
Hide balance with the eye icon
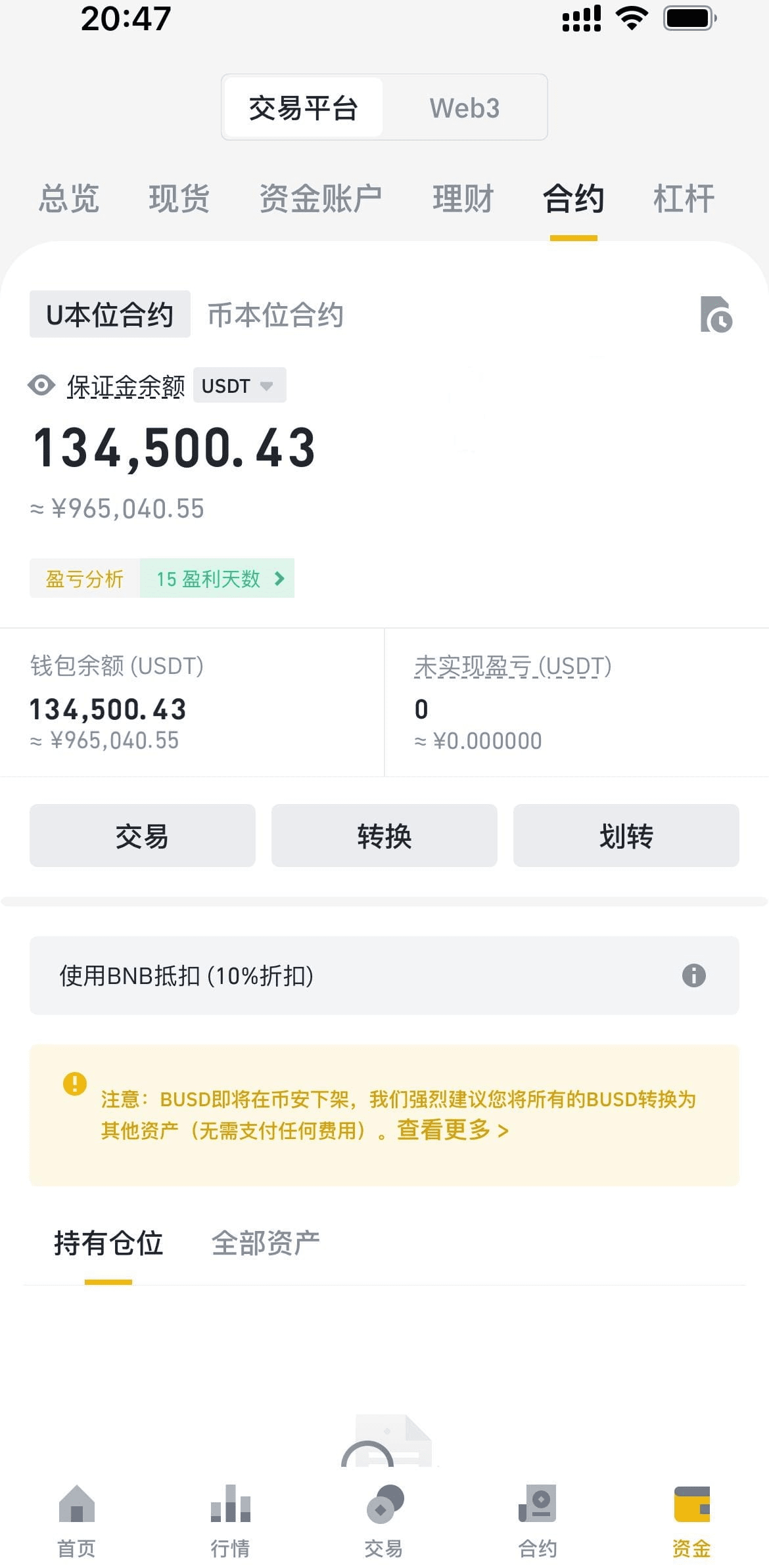pyautogui.click(x=41, y=385)
